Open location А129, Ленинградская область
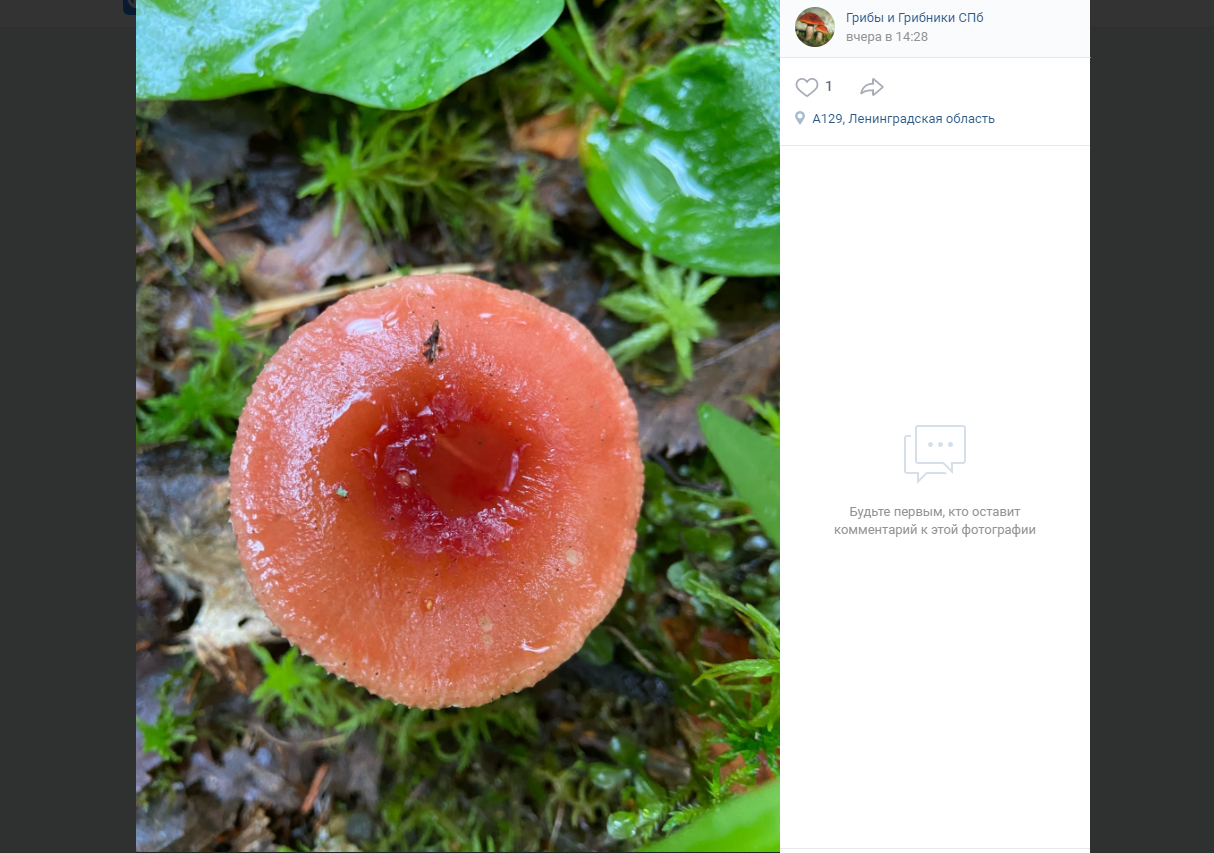The width and height of the screenshot is (1214, 853). pyautogui.click(x=902, y=119)
